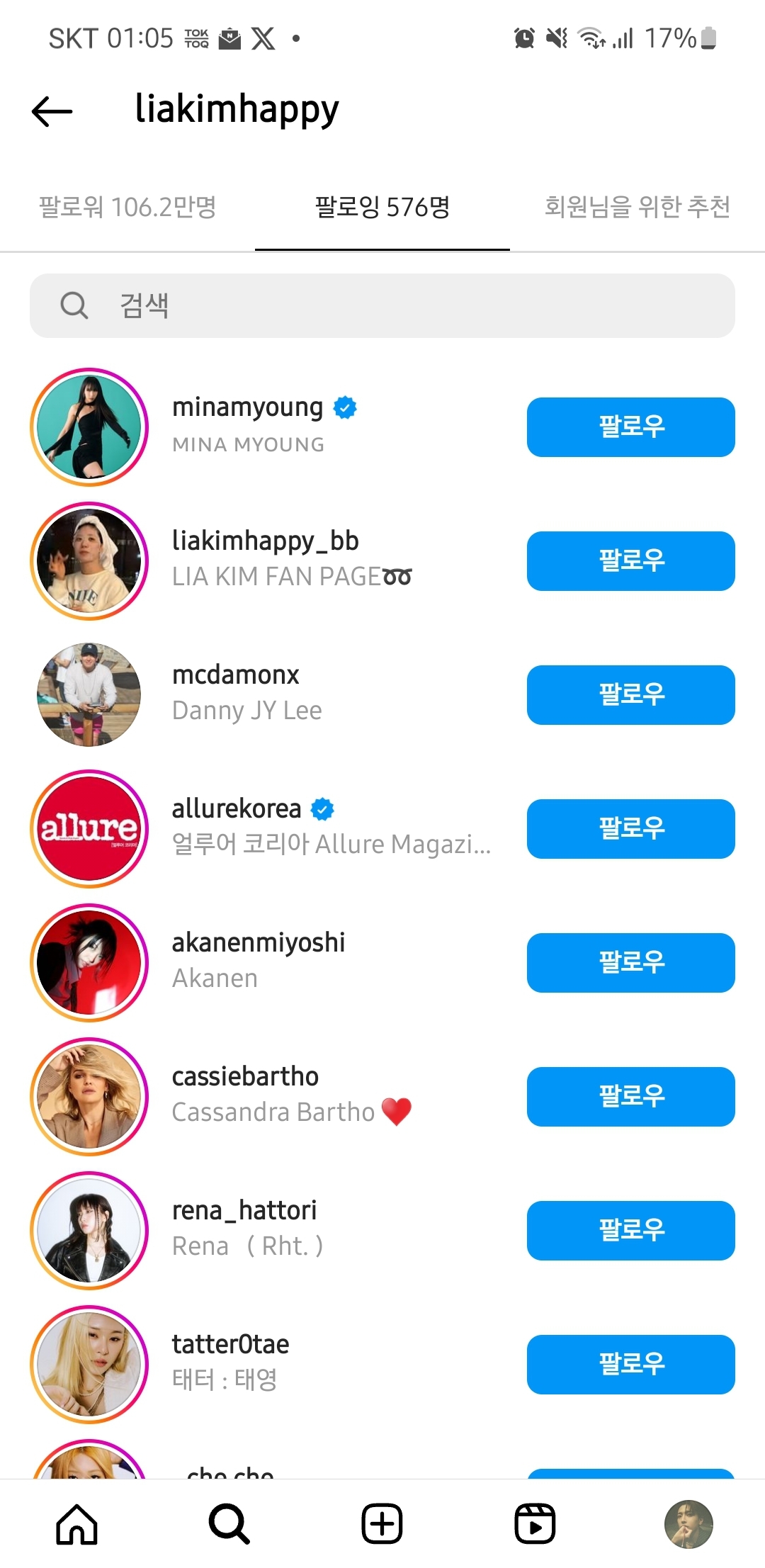The image size is (765, 1568).
Task: View allurekorea's story via its profile picture
Action: point(89,829)
